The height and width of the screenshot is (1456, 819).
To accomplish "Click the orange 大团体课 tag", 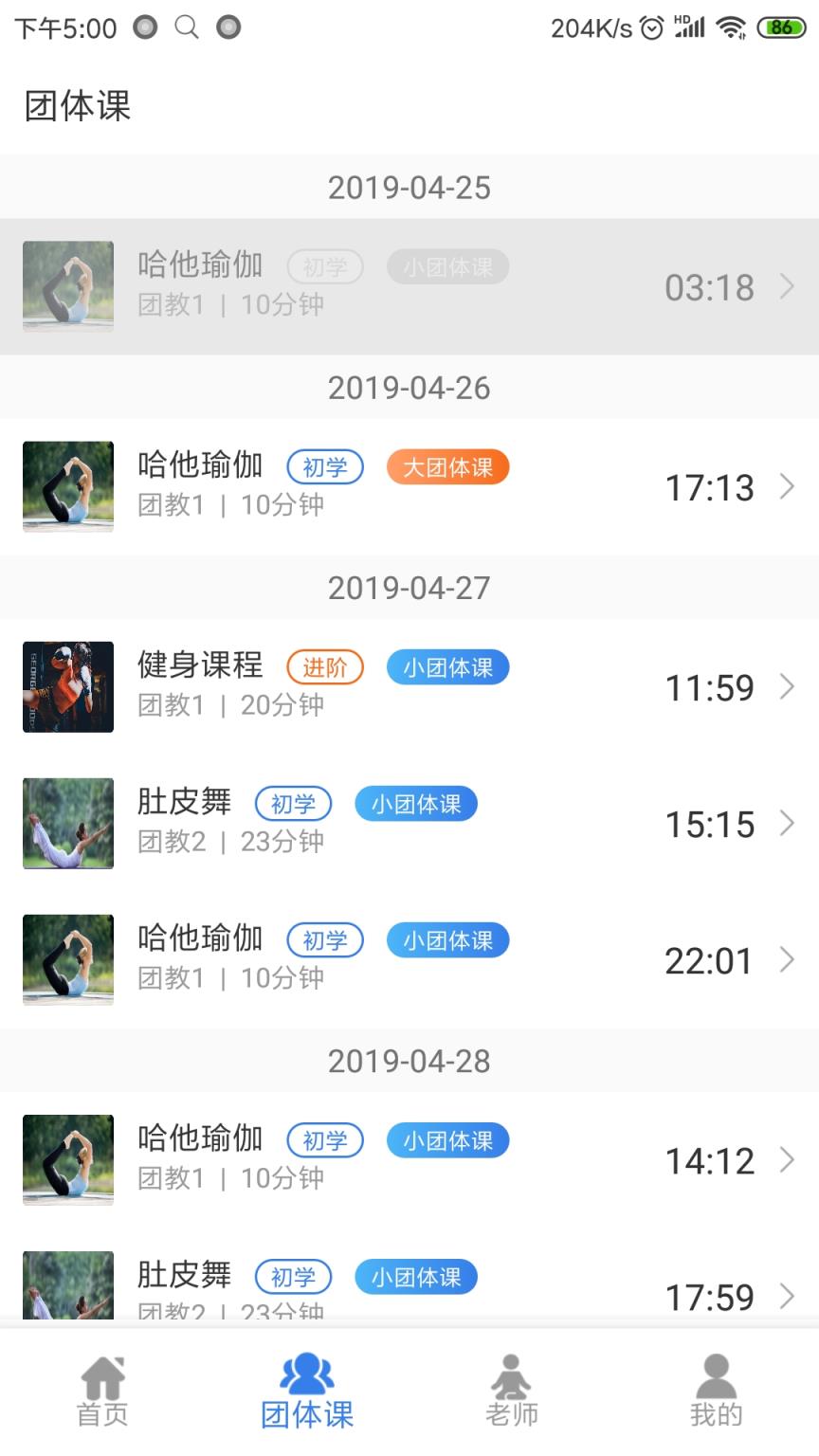I will [447, 467].
